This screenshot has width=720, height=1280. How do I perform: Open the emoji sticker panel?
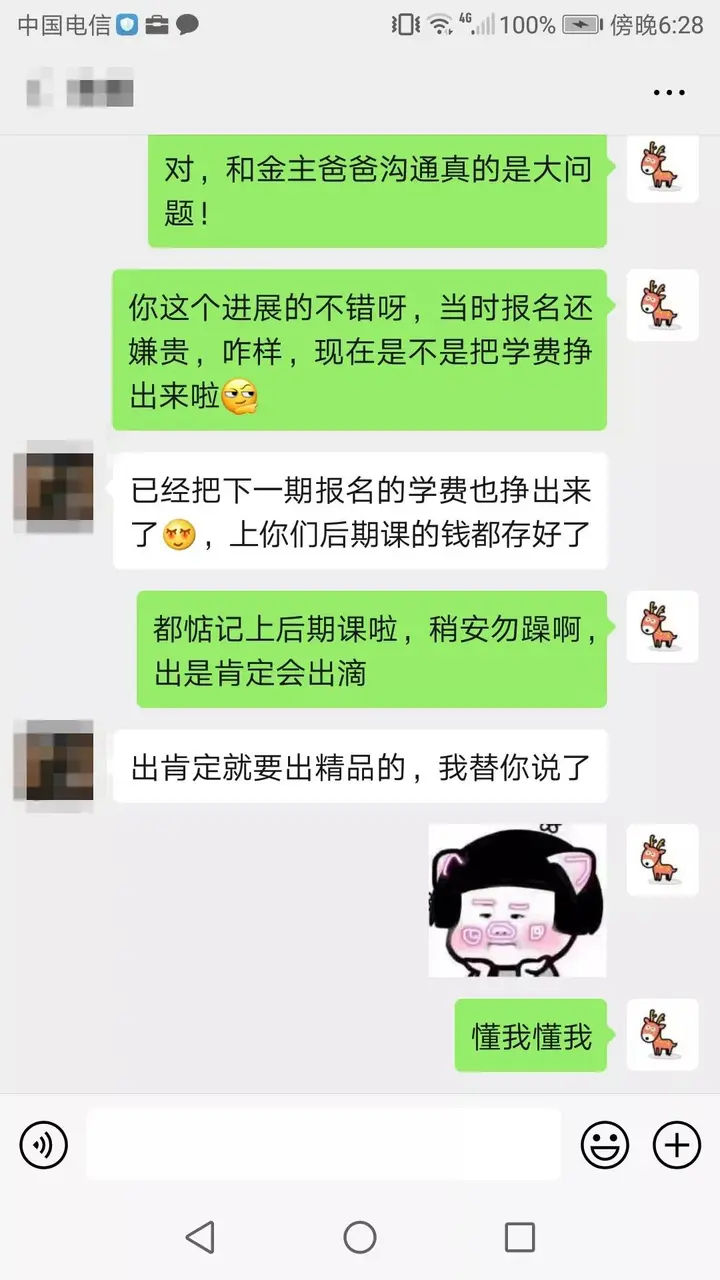pos(605,1144)
